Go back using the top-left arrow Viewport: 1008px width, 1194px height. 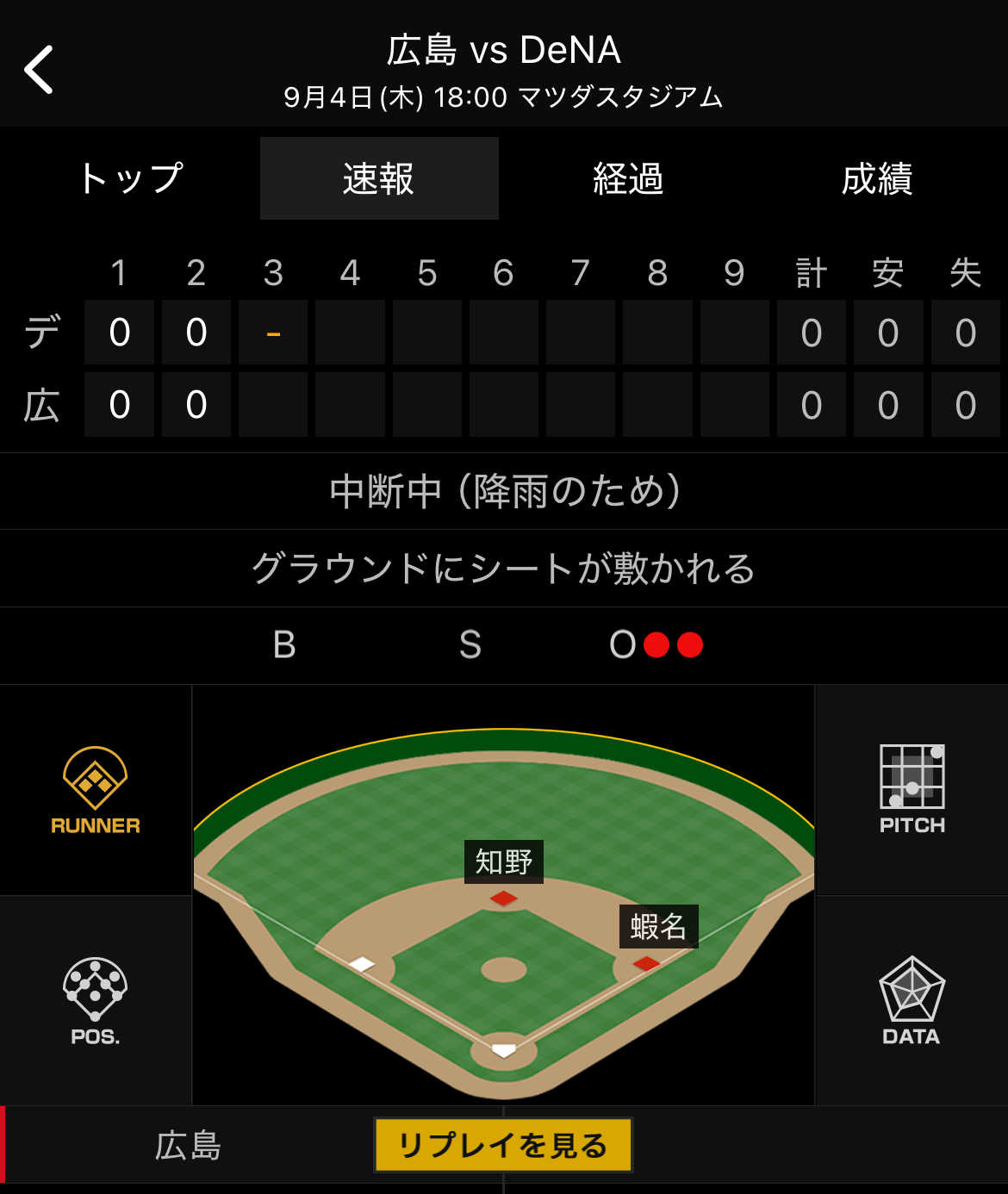(x=39, y=70)
